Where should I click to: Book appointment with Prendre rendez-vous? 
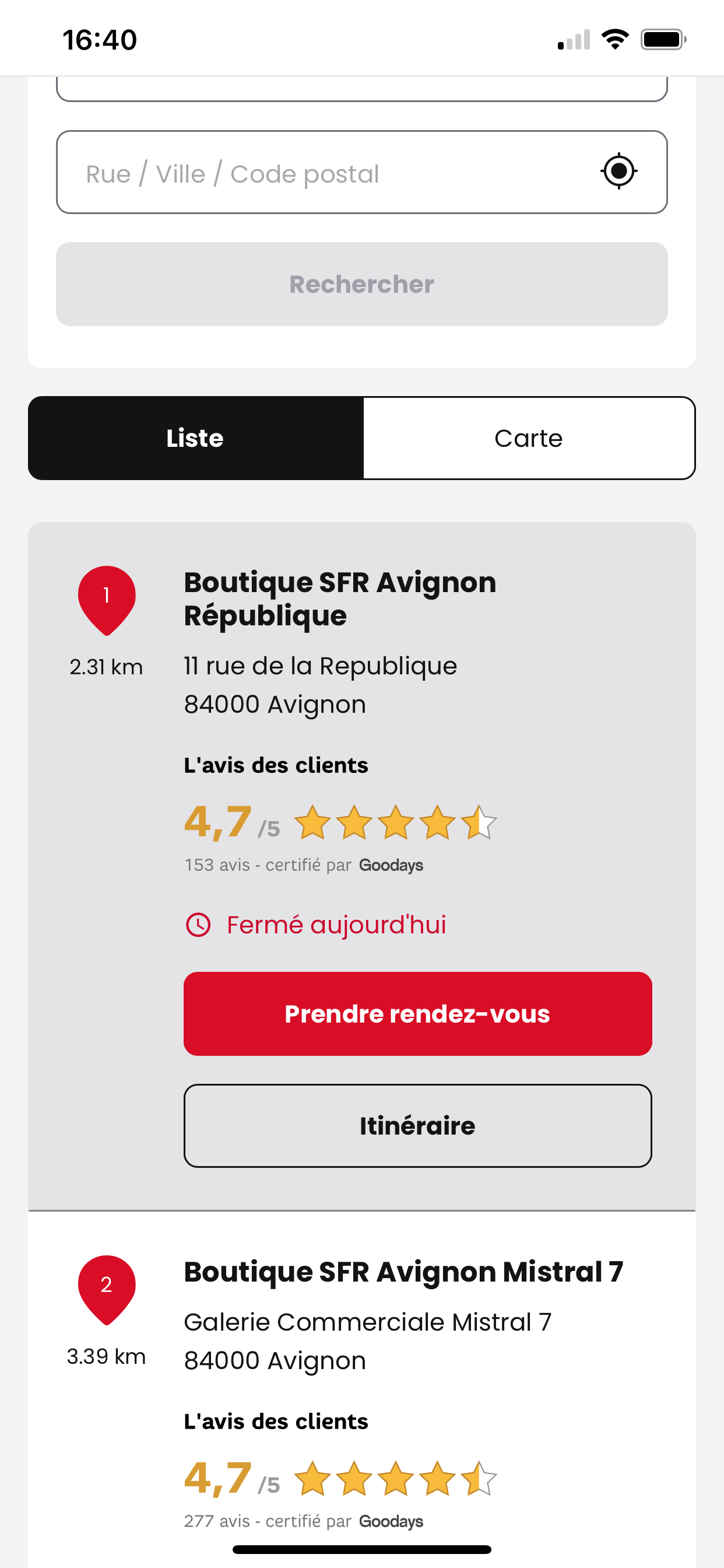tap(417, 1014)
